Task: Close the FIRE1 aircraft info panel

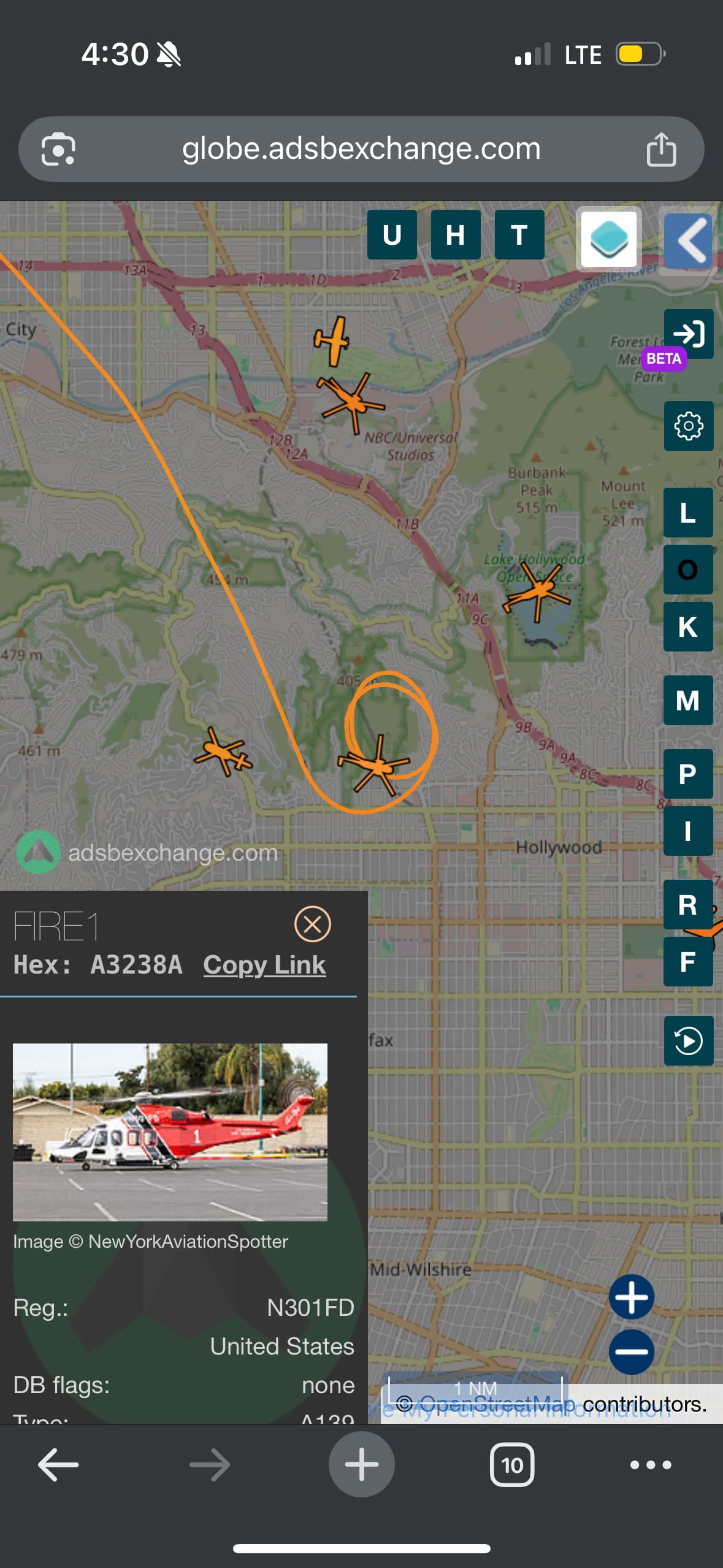Action: click(312, 924)
